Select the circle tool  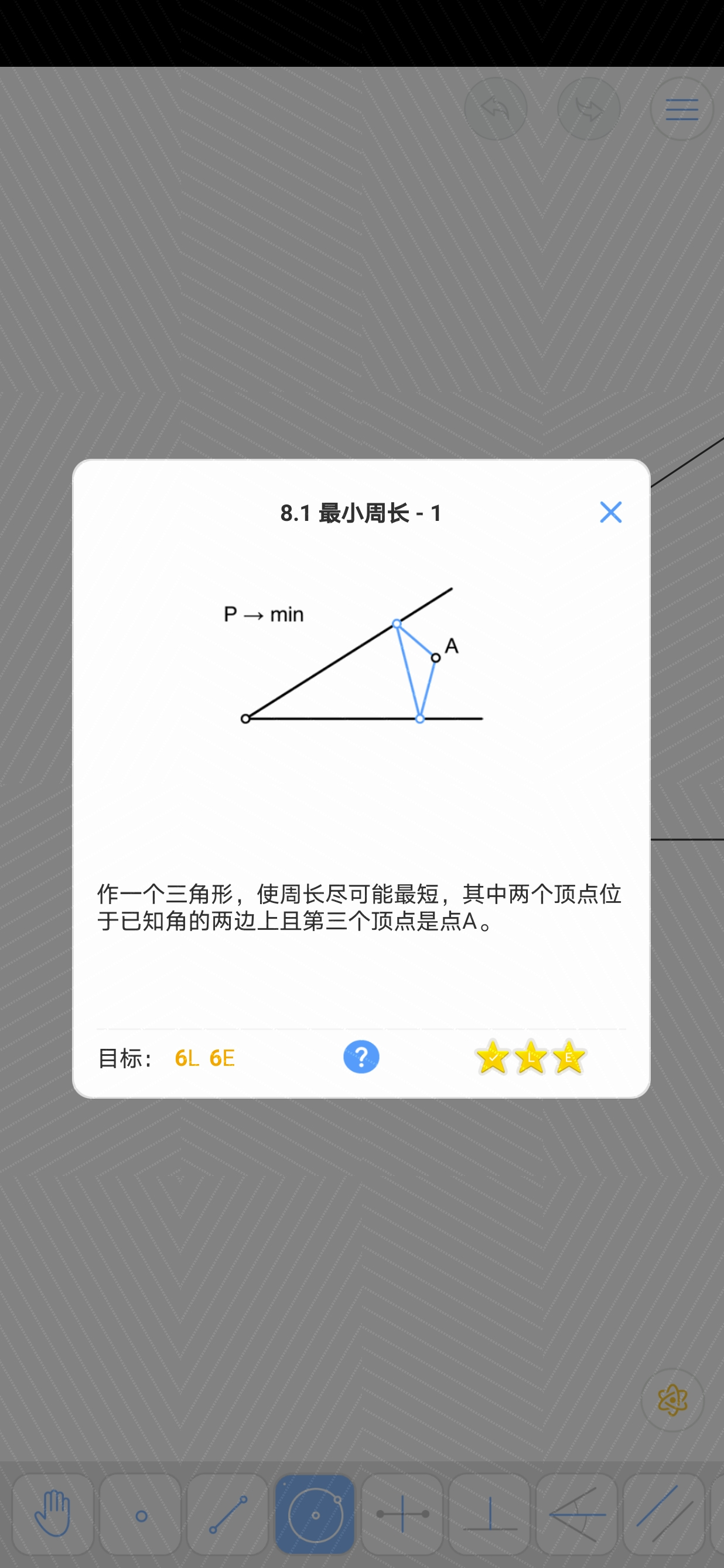[315, 1514]
